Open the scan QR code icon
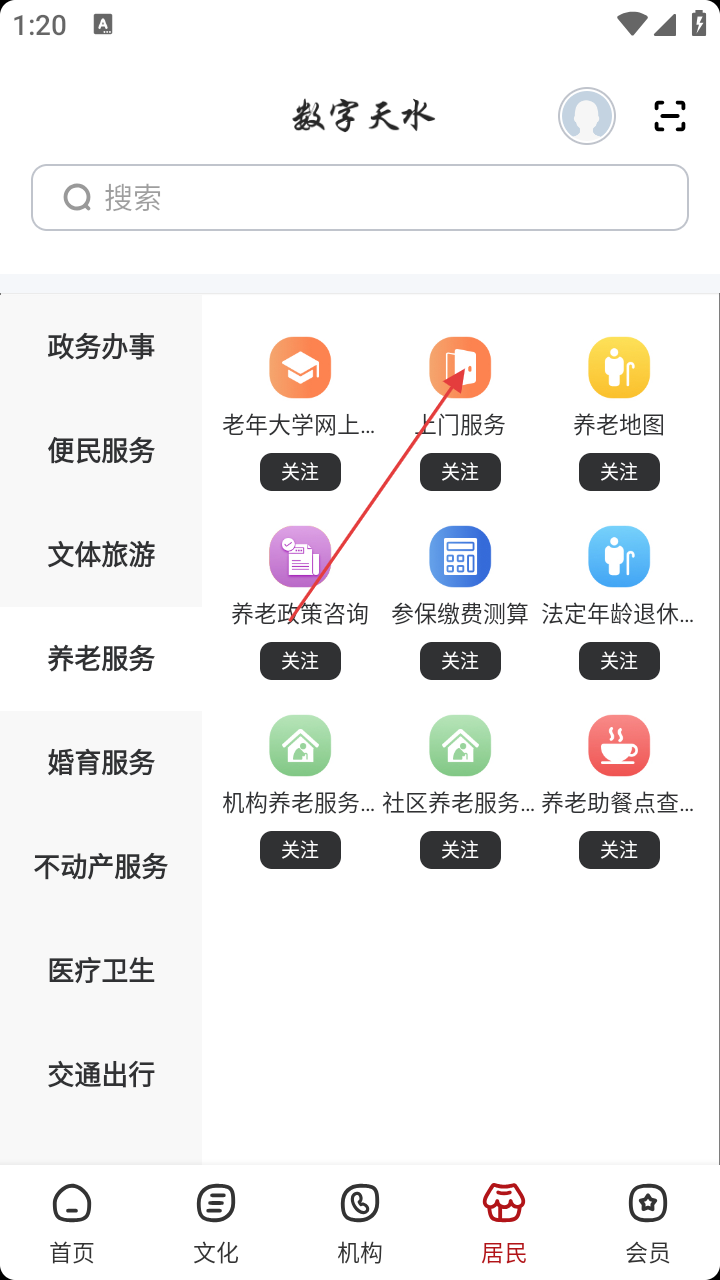The image size is (720, 1280). (x=669, y=117)
